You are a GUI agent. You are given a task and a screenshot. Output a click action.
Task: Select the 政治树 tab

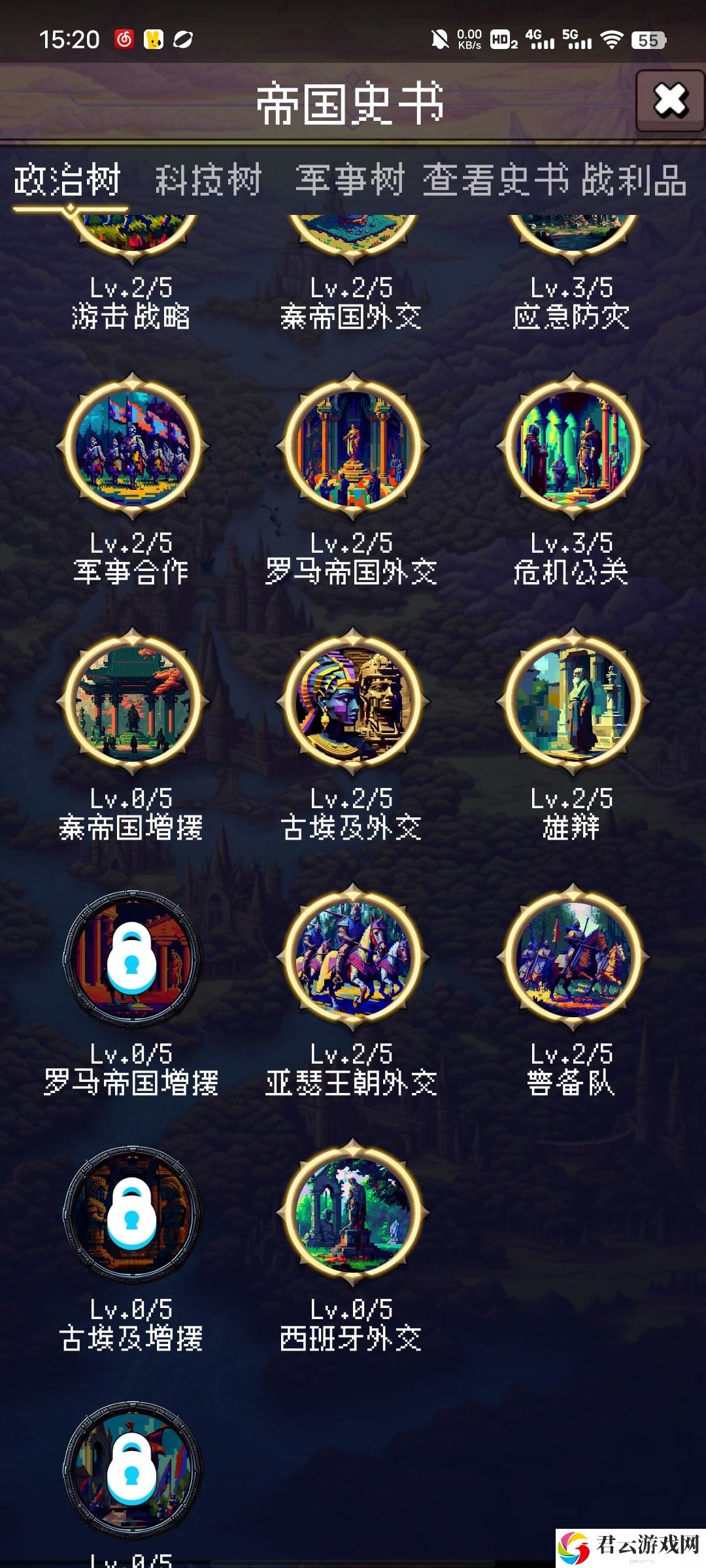tap(67, 180)
